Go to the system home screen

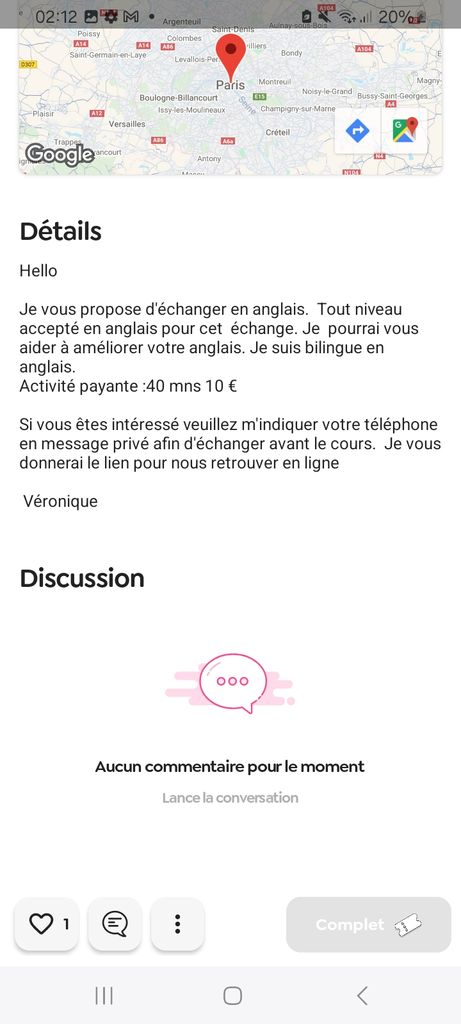pos(232,995)
